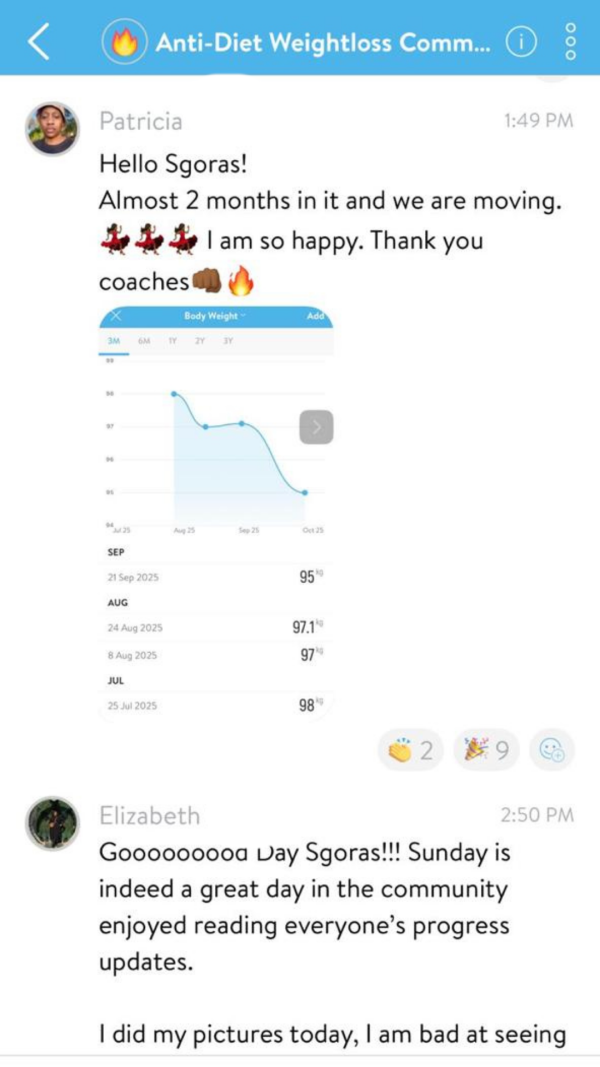Go back from the community chat
Screen dimensions: 600x1067
tap(38, 42)
